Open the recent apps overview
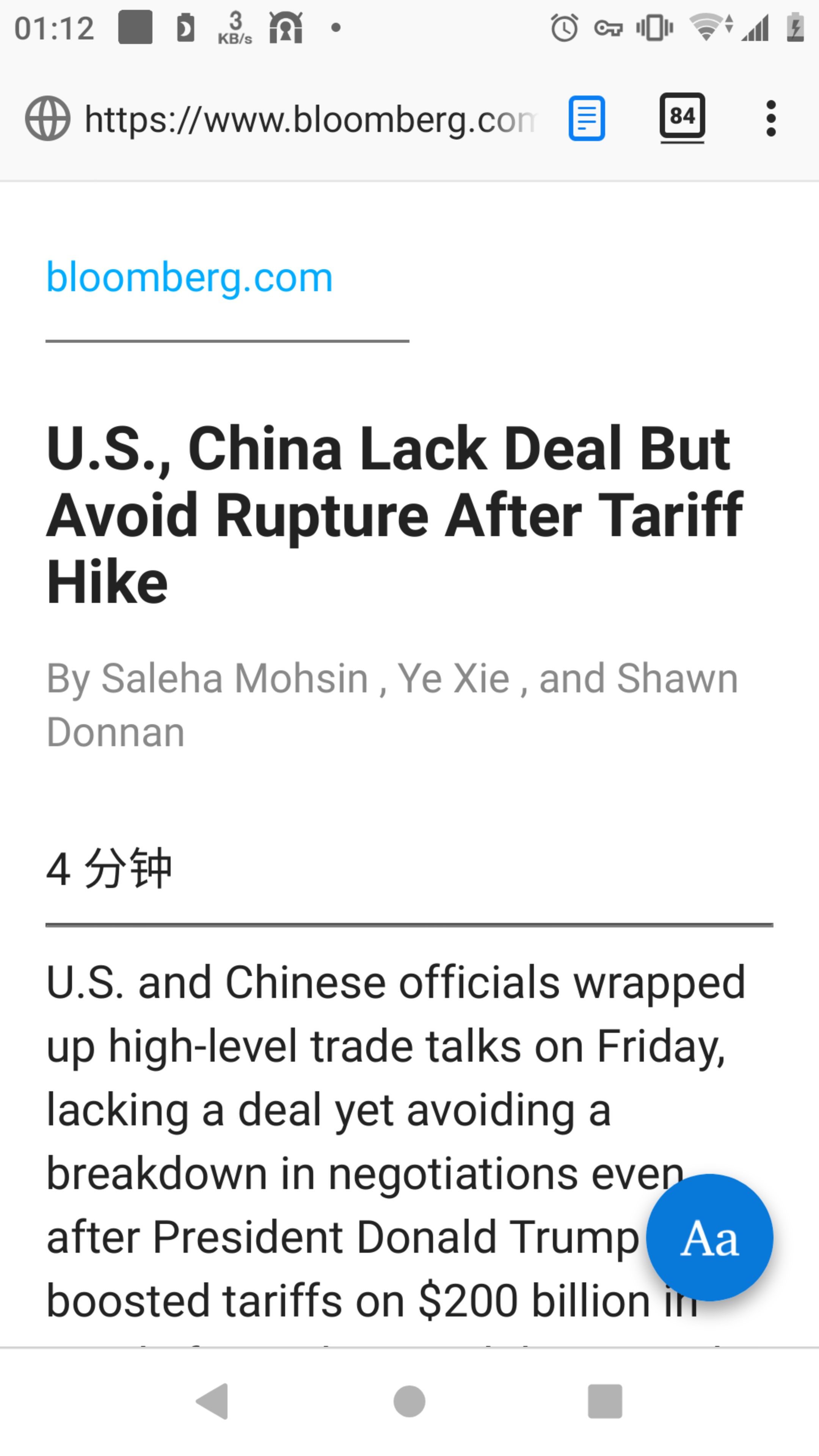819x1456 pixels. click(x=605, y=1401)
